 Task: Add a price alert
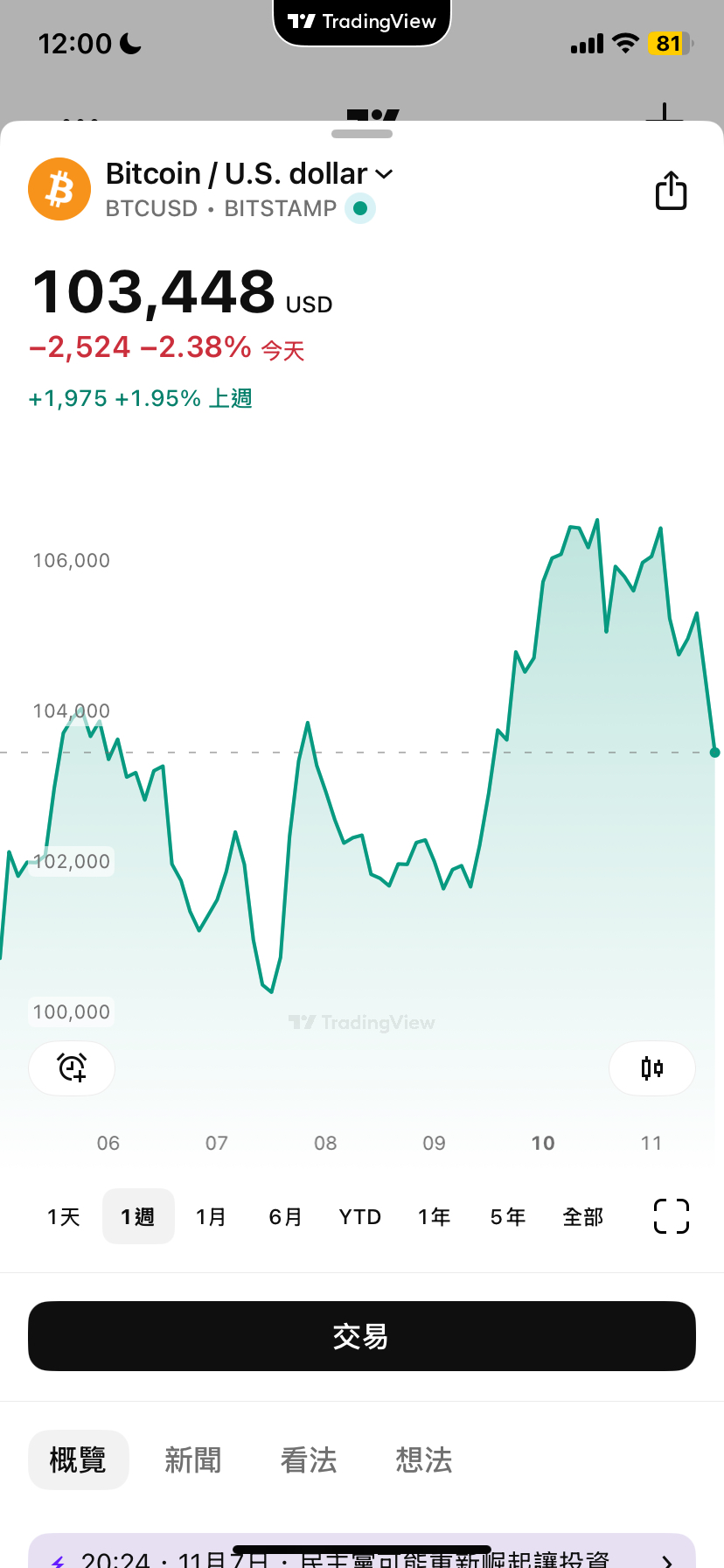click(x=72, y=1067)
